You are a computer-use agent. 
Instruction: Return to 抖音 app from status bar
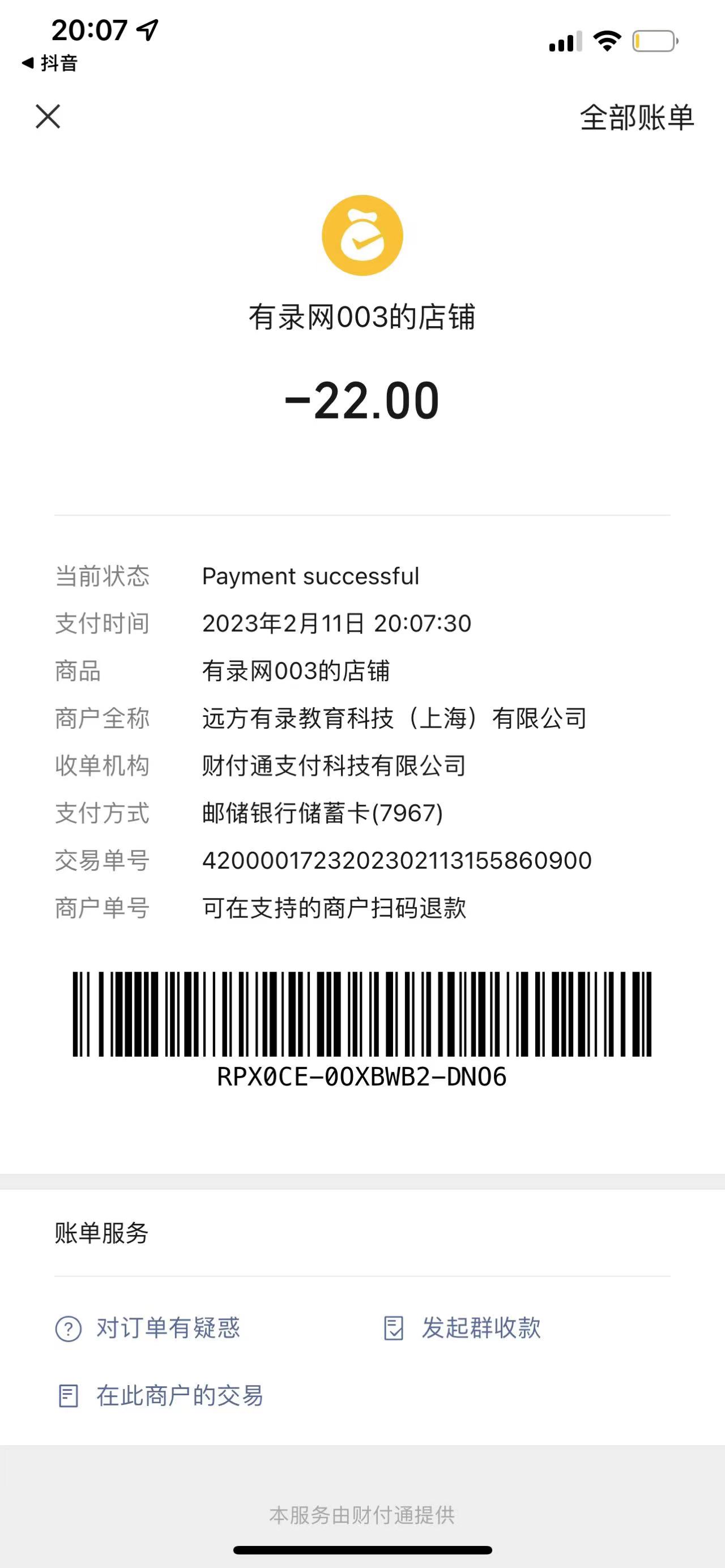tap(50, 63)
